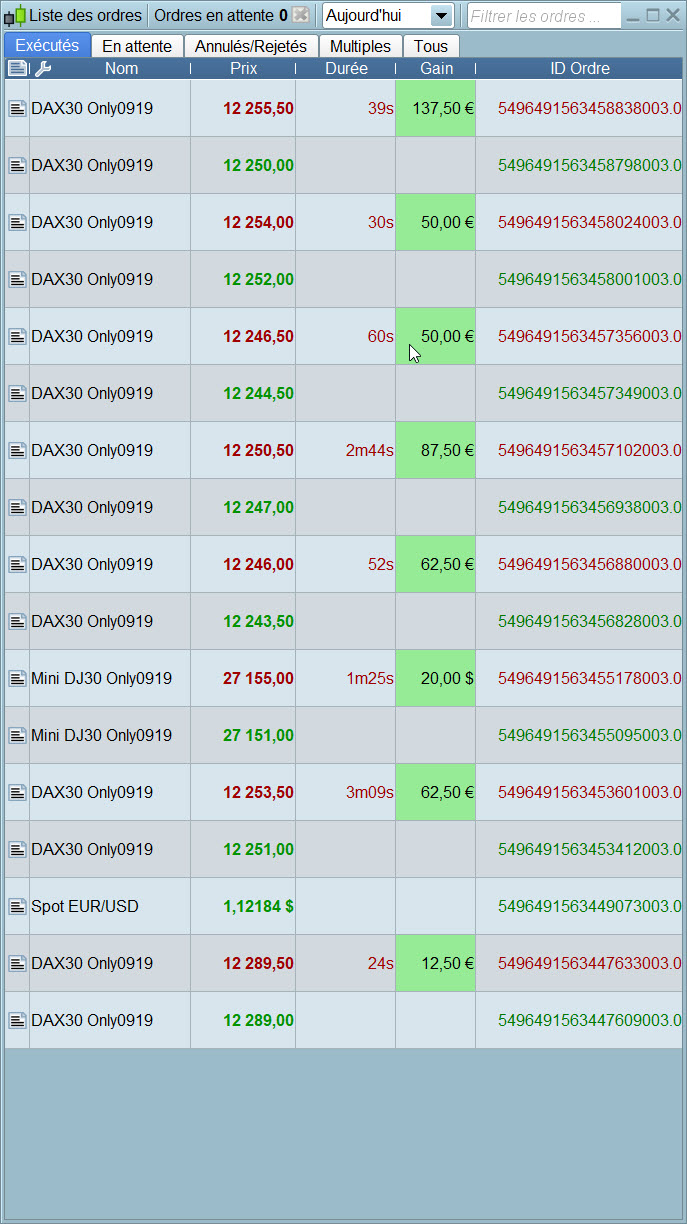Switch to the Exécutés tab

tap(47, 46)
